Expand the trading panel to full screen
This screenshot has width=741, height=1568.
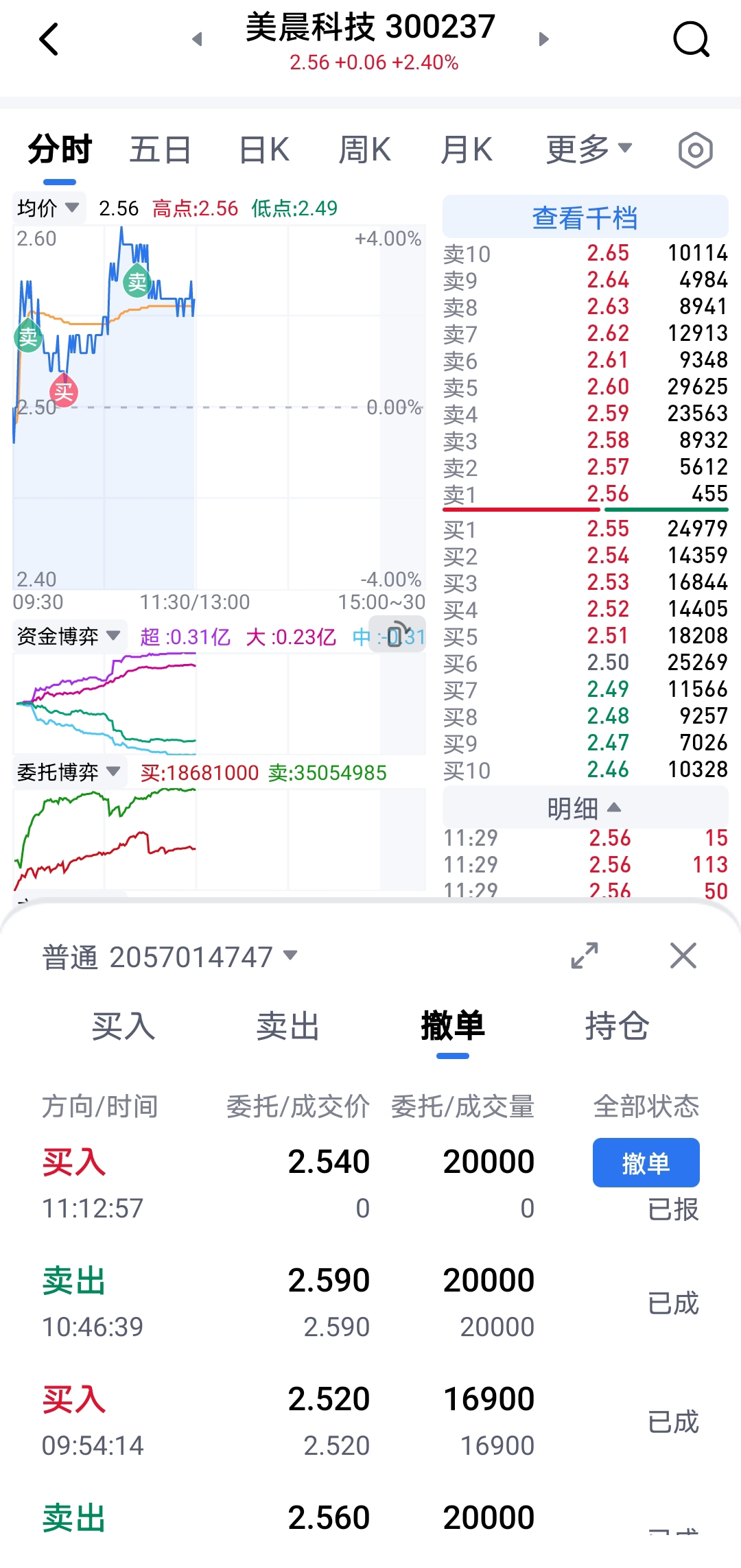tap(585, 955)
